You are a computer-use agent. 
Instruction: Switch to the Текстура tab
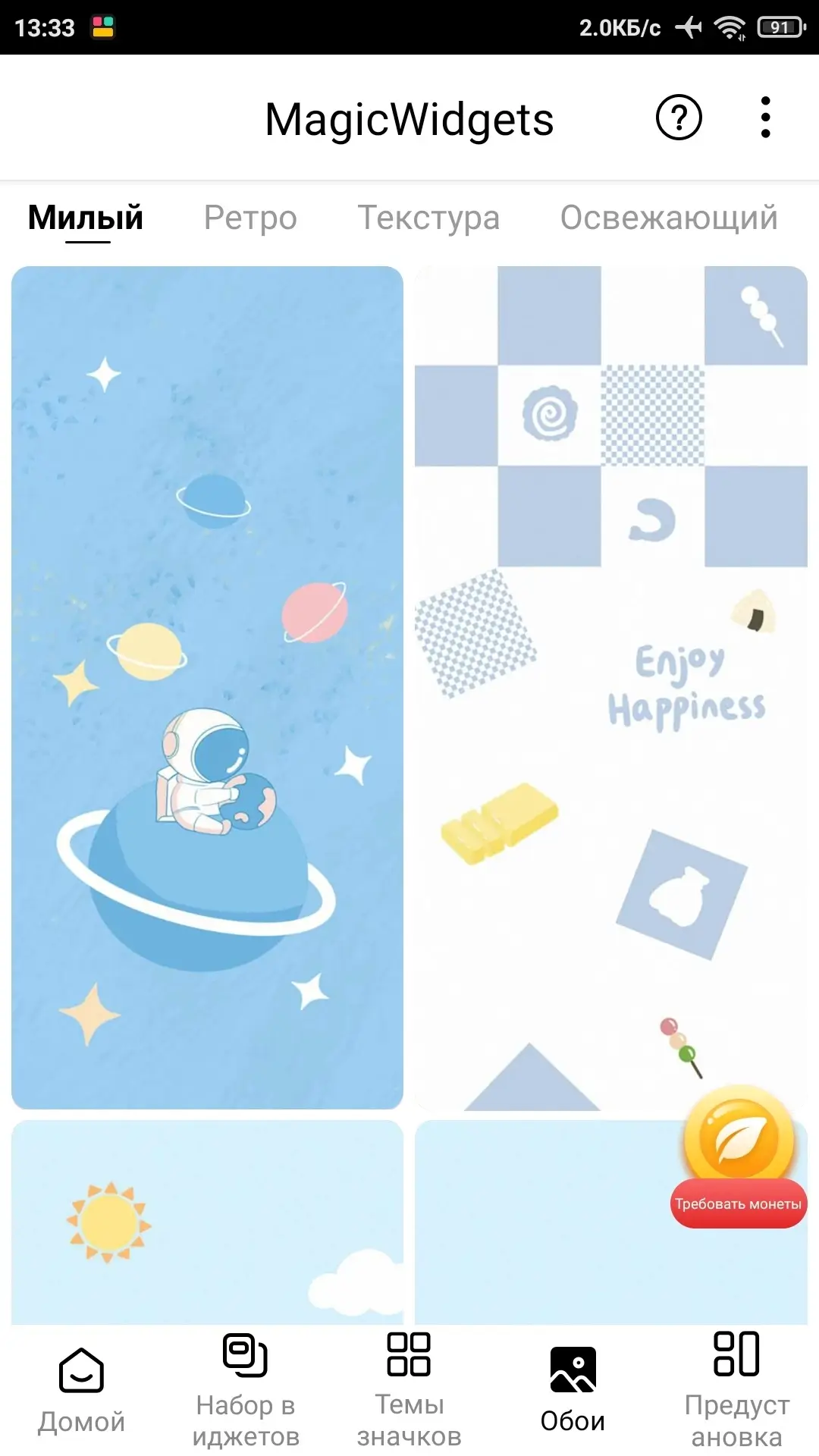tap(428, 218)
